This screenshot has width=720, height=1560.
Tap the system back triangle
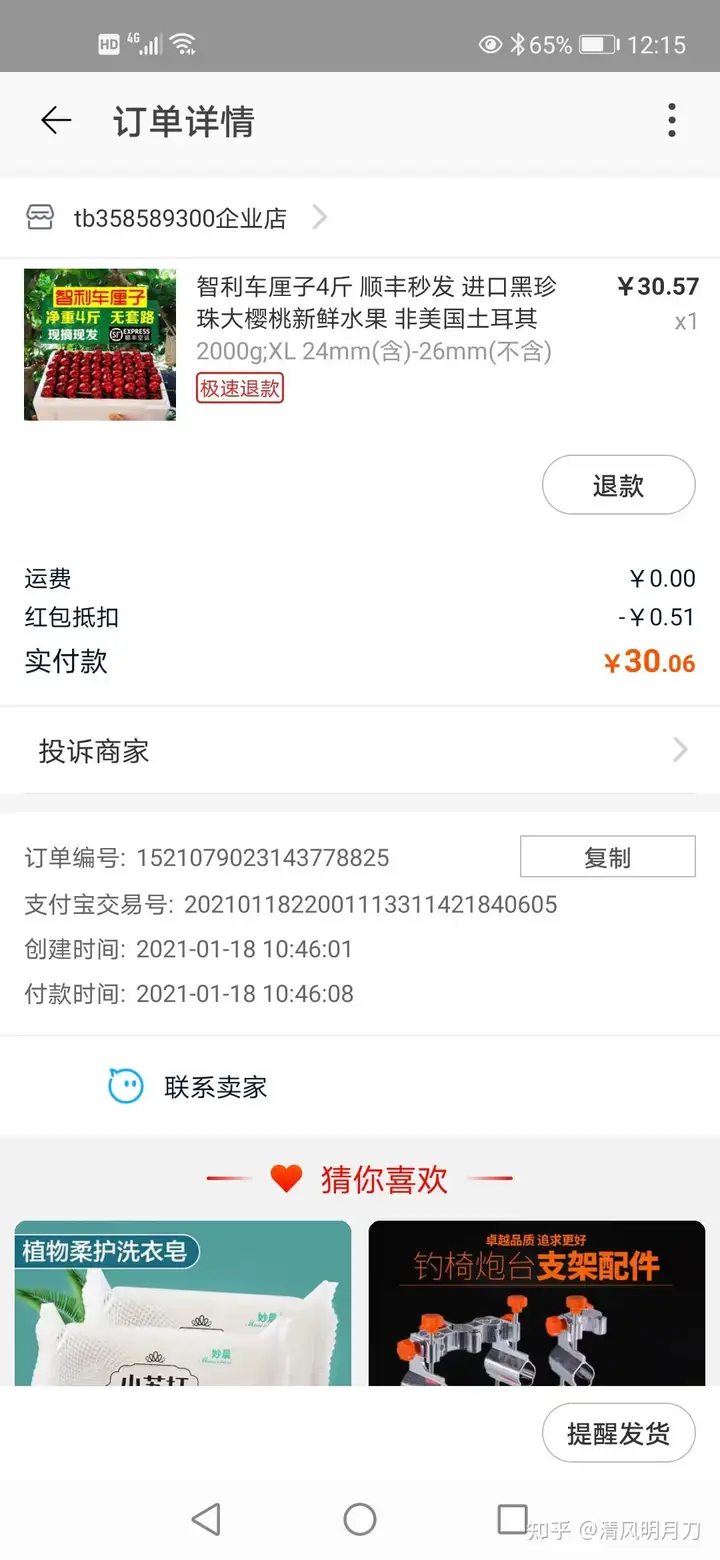(x=206, y=1520)
